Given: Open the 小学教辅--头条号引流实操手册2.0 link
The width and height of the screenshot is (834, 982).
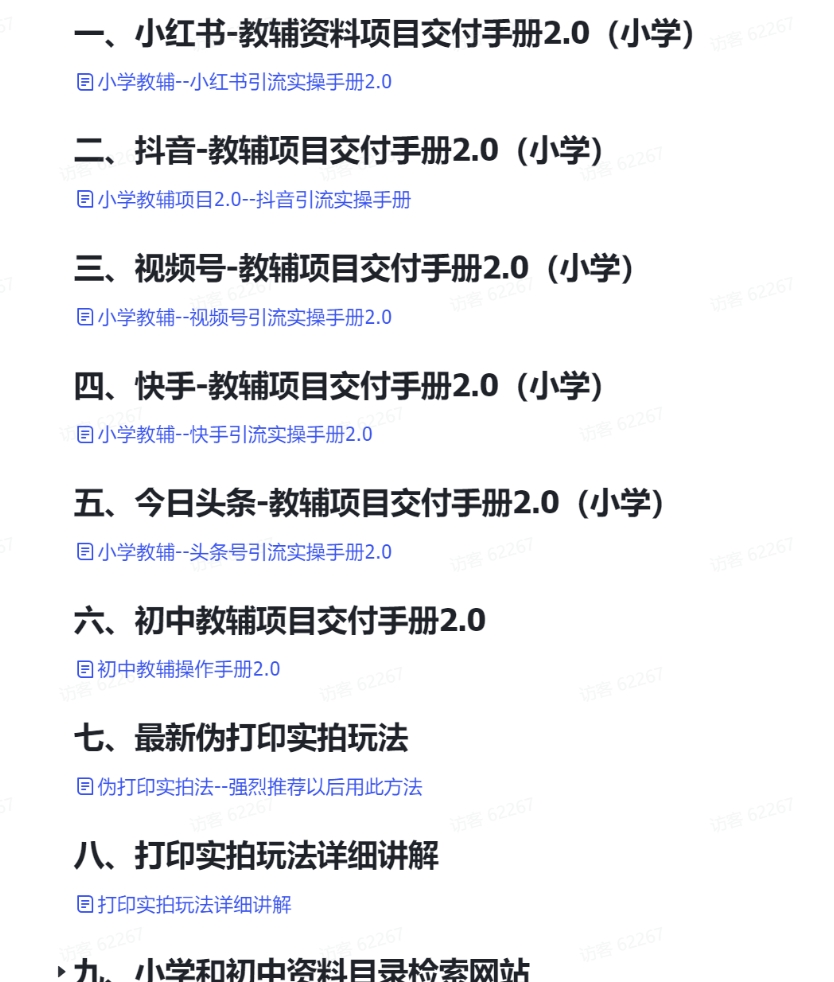Looking at the screenshot, I should (x=243, y=552).
